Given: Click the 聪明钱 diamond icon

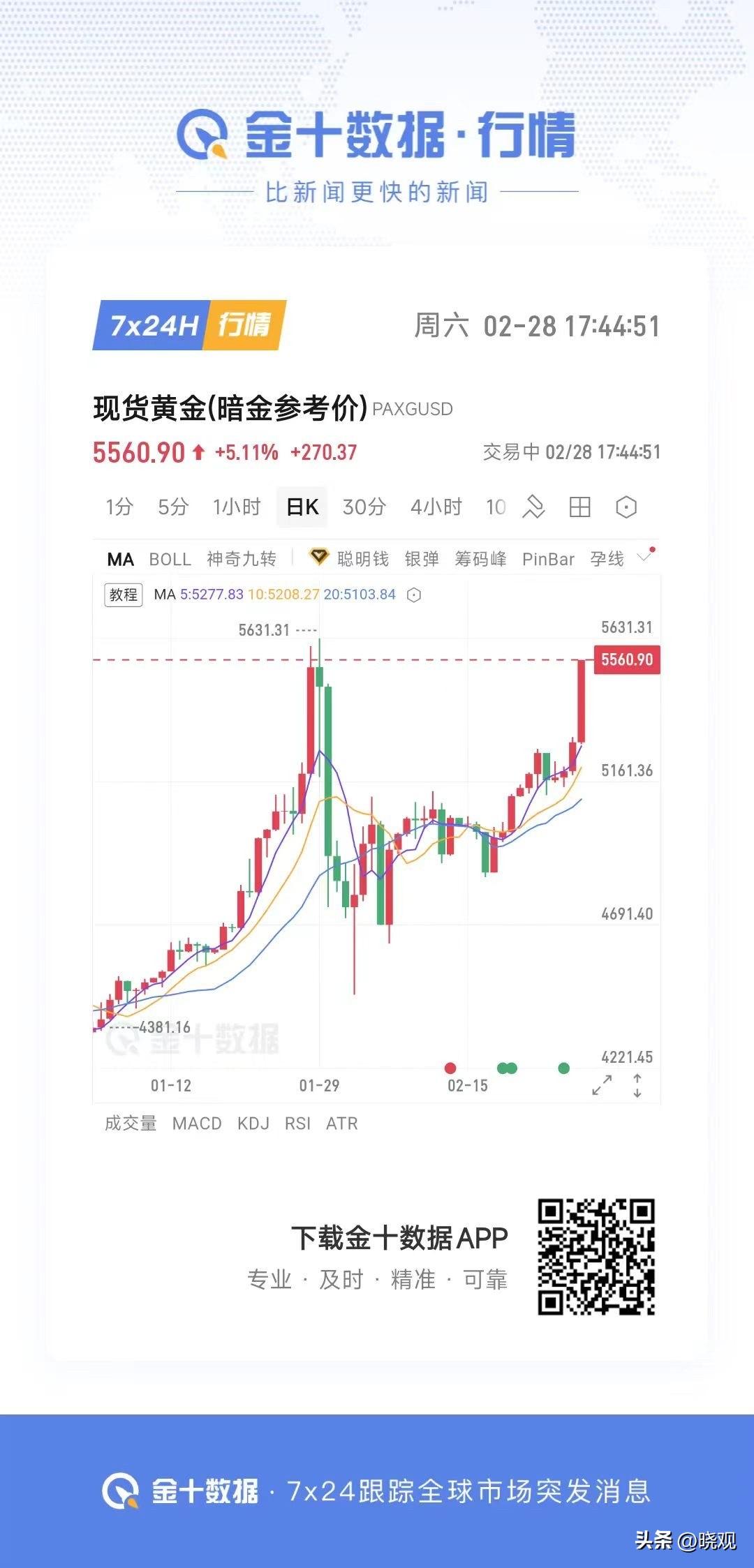Looking at the screenshot, I should click(x=319, y=558).
